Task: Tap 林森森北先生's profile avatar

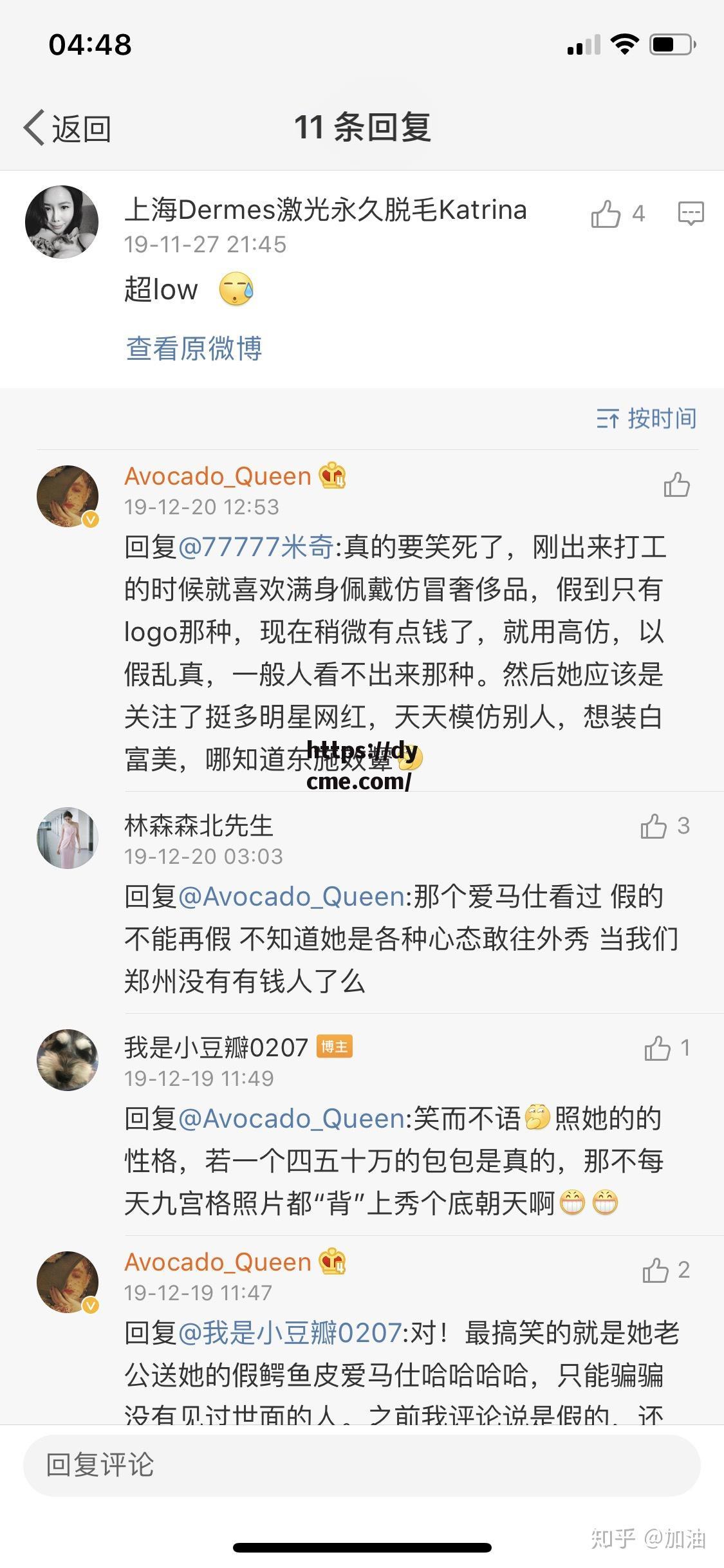Action: [x=67, y=837]
